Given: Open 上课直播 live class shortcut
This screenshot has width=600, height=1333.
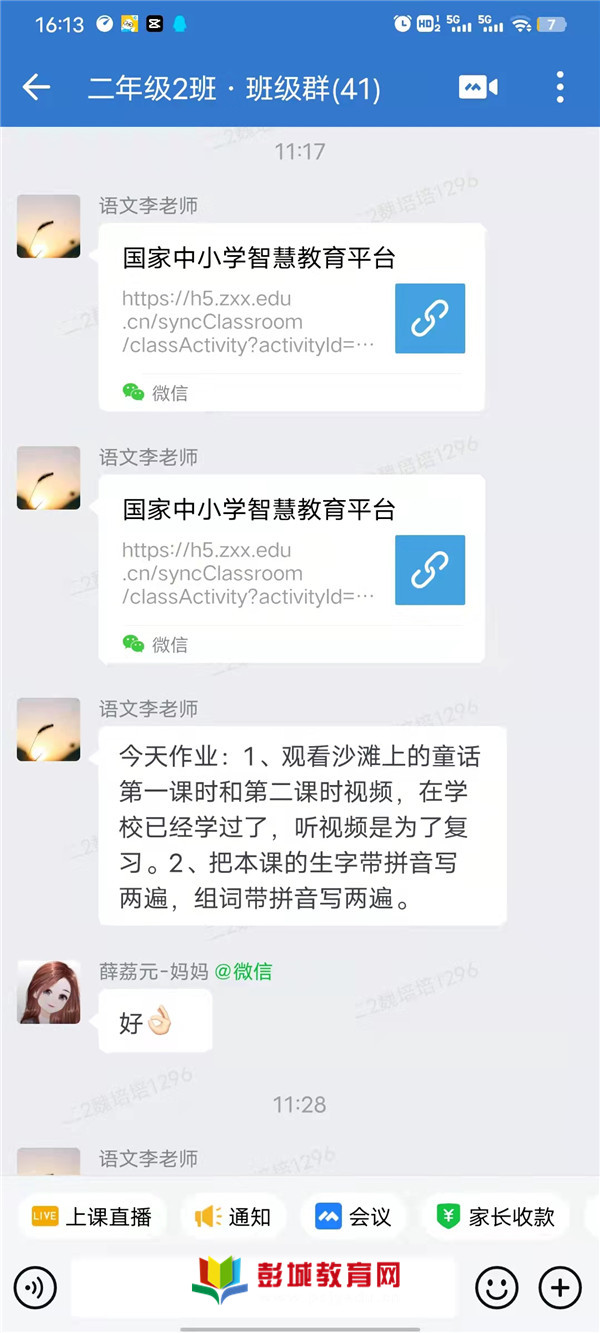Looking at the screenshot, I should [x=92, y=1217].
